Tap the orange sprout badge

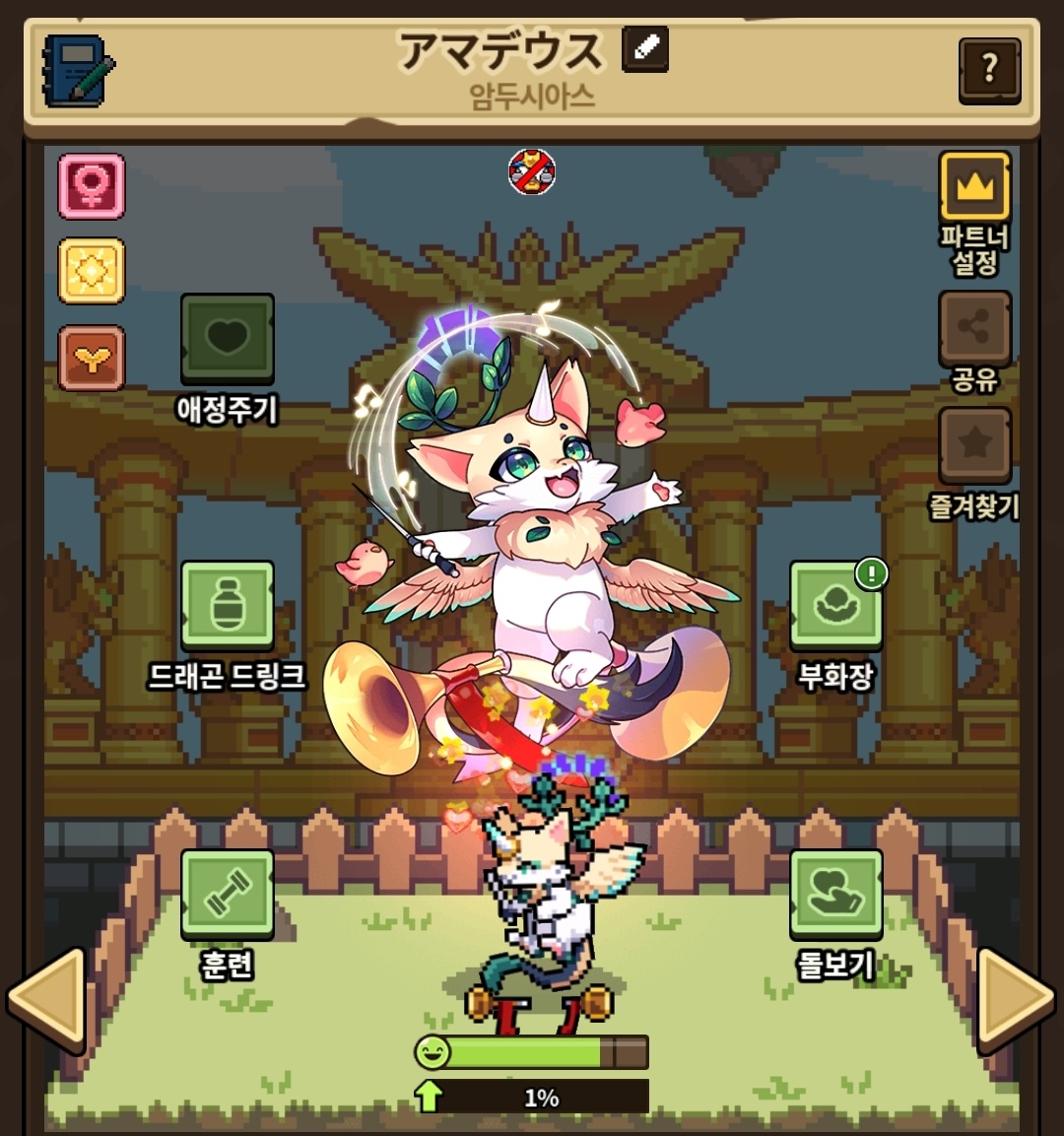[92, 358]
